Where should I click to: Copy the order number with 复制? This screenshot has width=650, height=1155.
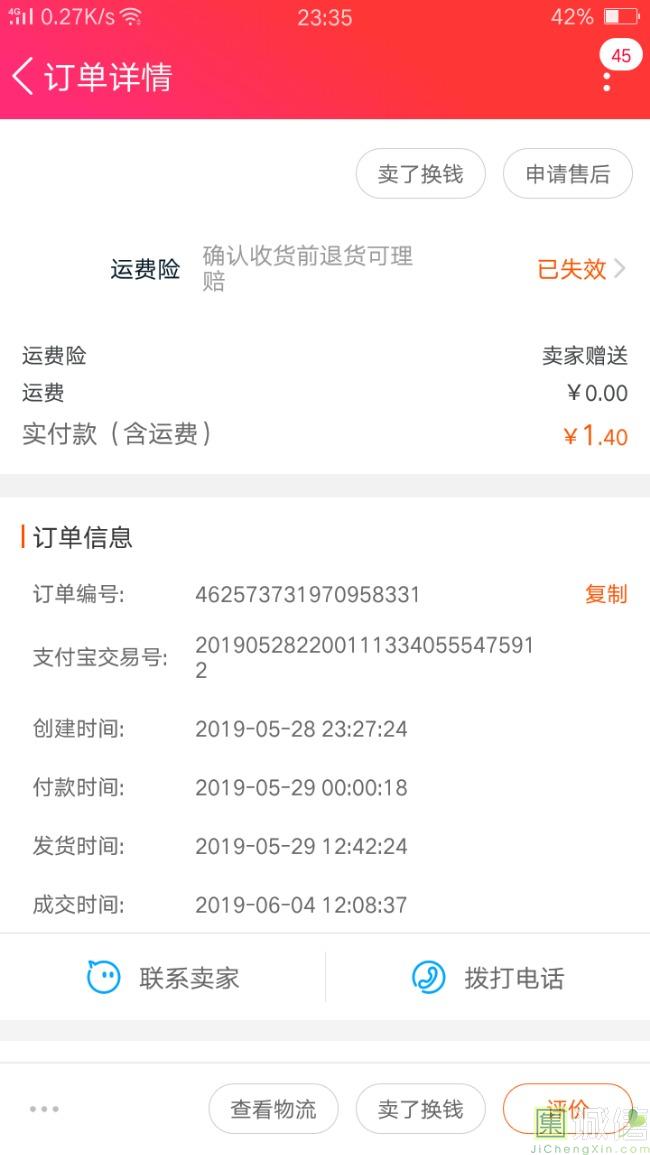click(605, 594)
